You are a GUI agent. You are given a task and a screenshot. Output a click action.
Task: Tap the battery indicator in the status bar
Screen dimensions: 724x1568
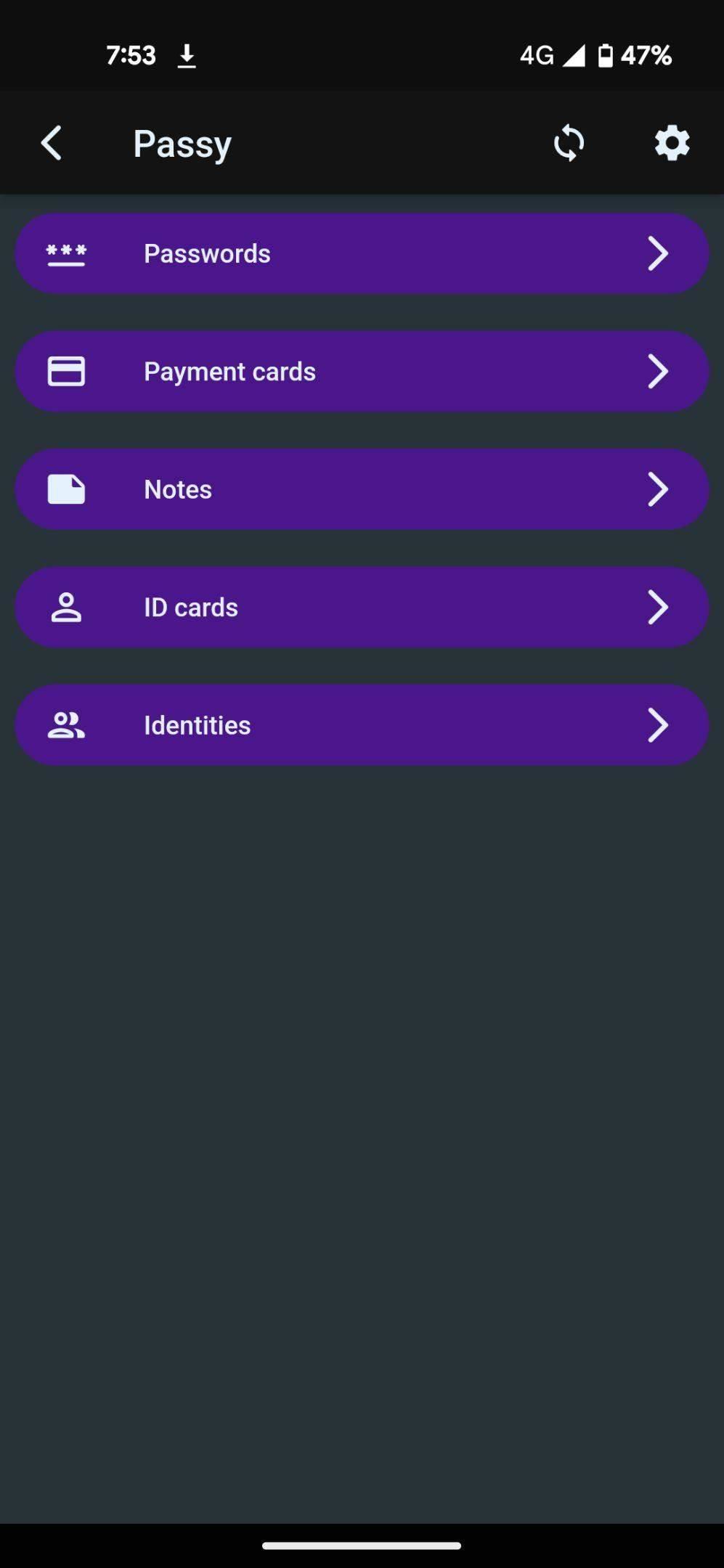click(605, 54)
